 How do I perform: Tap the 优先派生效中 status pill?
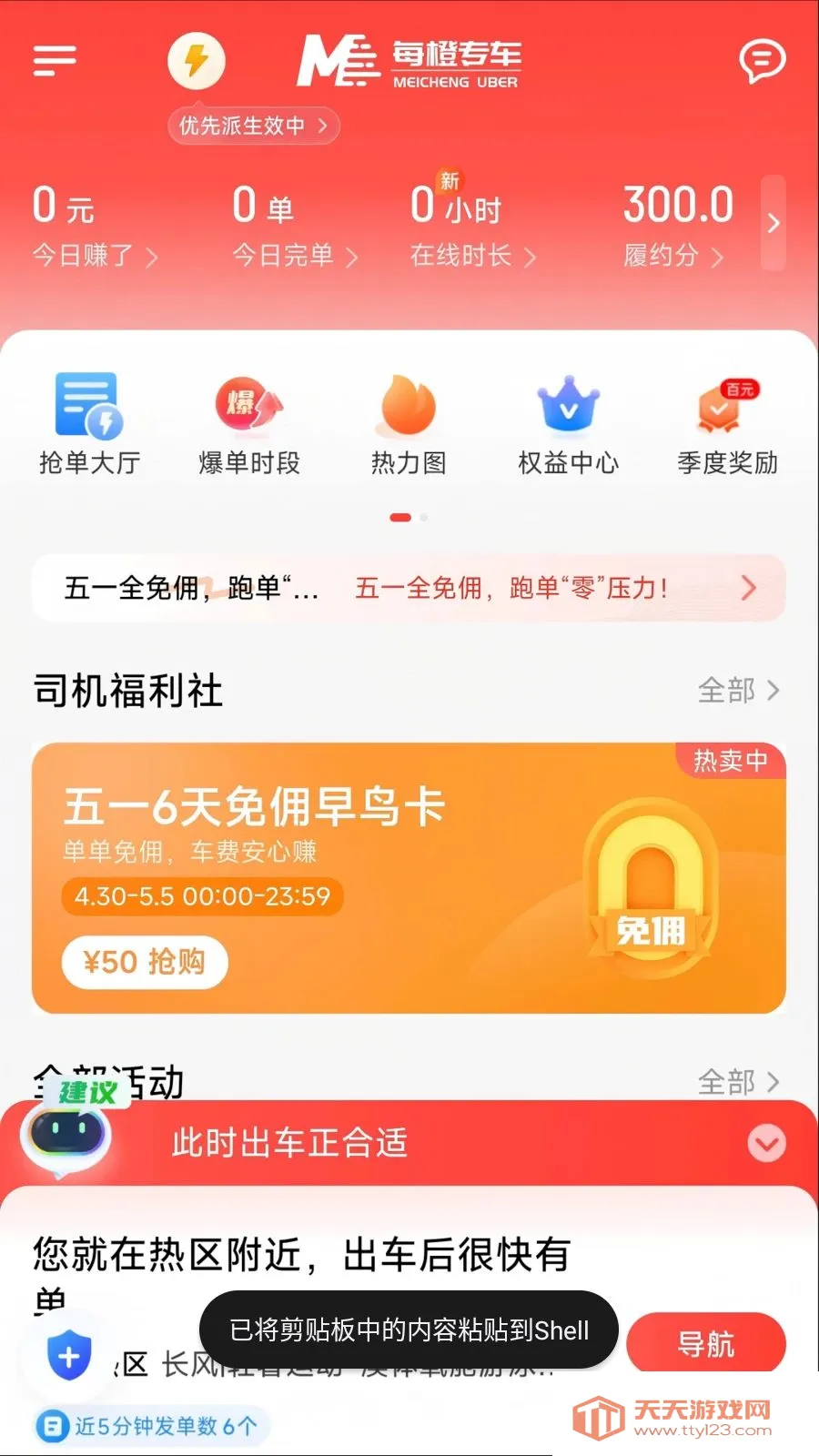[x=253, y=126]
